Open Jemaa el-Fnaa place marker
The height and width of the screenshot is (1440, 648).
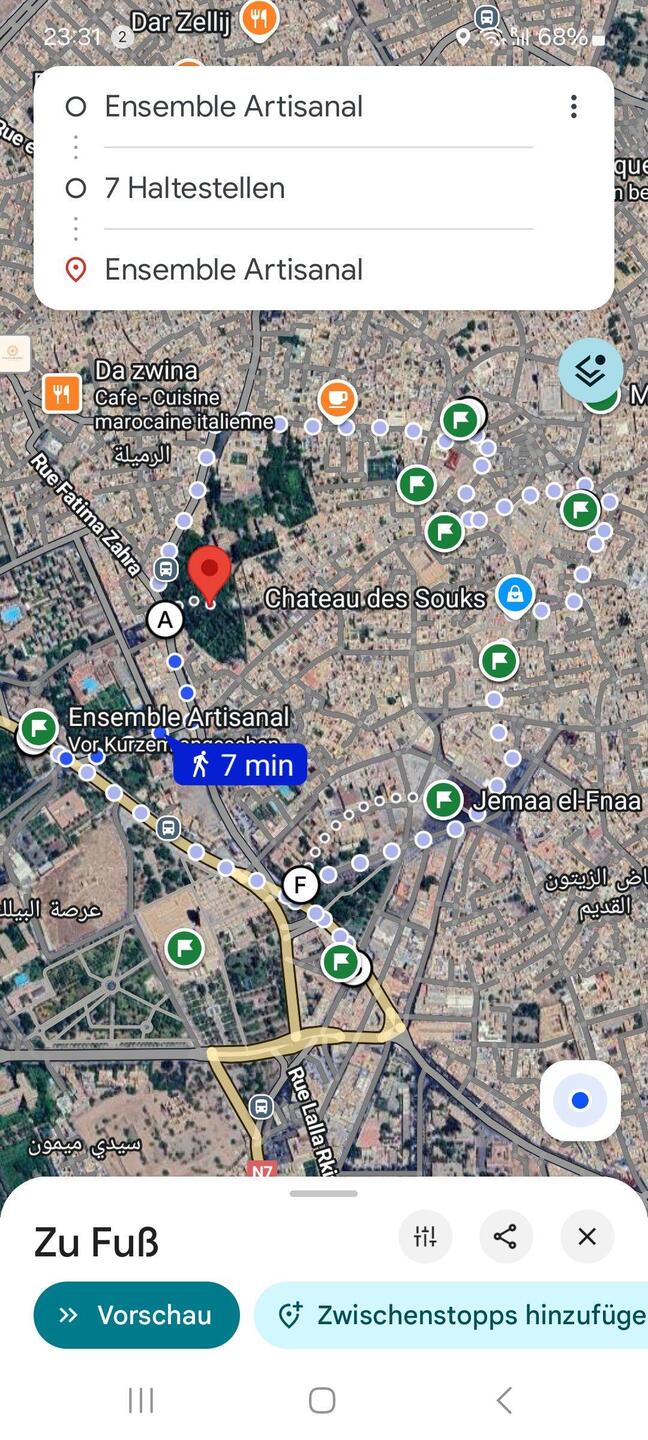point(443,800)
